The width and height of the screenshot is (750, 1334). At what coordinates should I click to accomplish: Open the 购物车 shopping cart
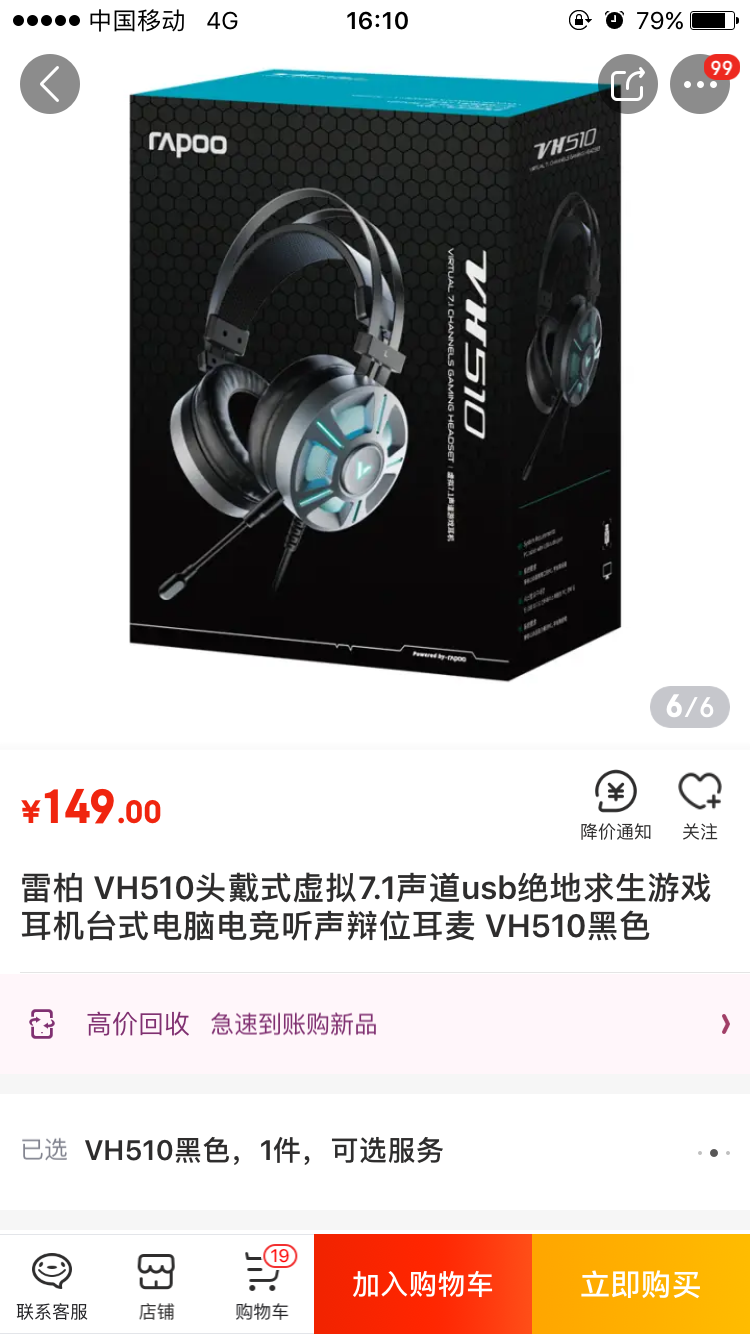coord(262,1285)
